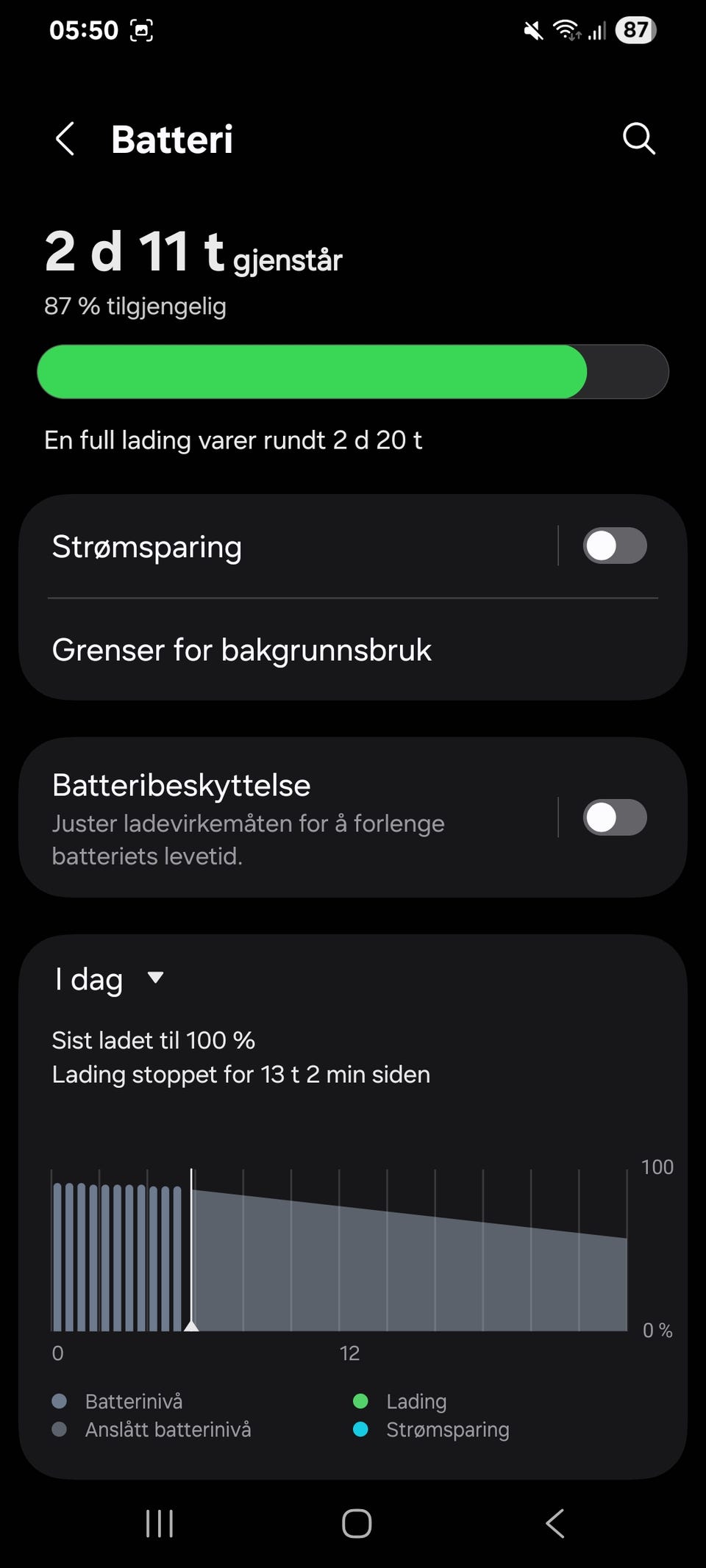This screenshot has width=706, height=1568.
Task: Go back from the Batteri screen
Action: tap(65, 139)
